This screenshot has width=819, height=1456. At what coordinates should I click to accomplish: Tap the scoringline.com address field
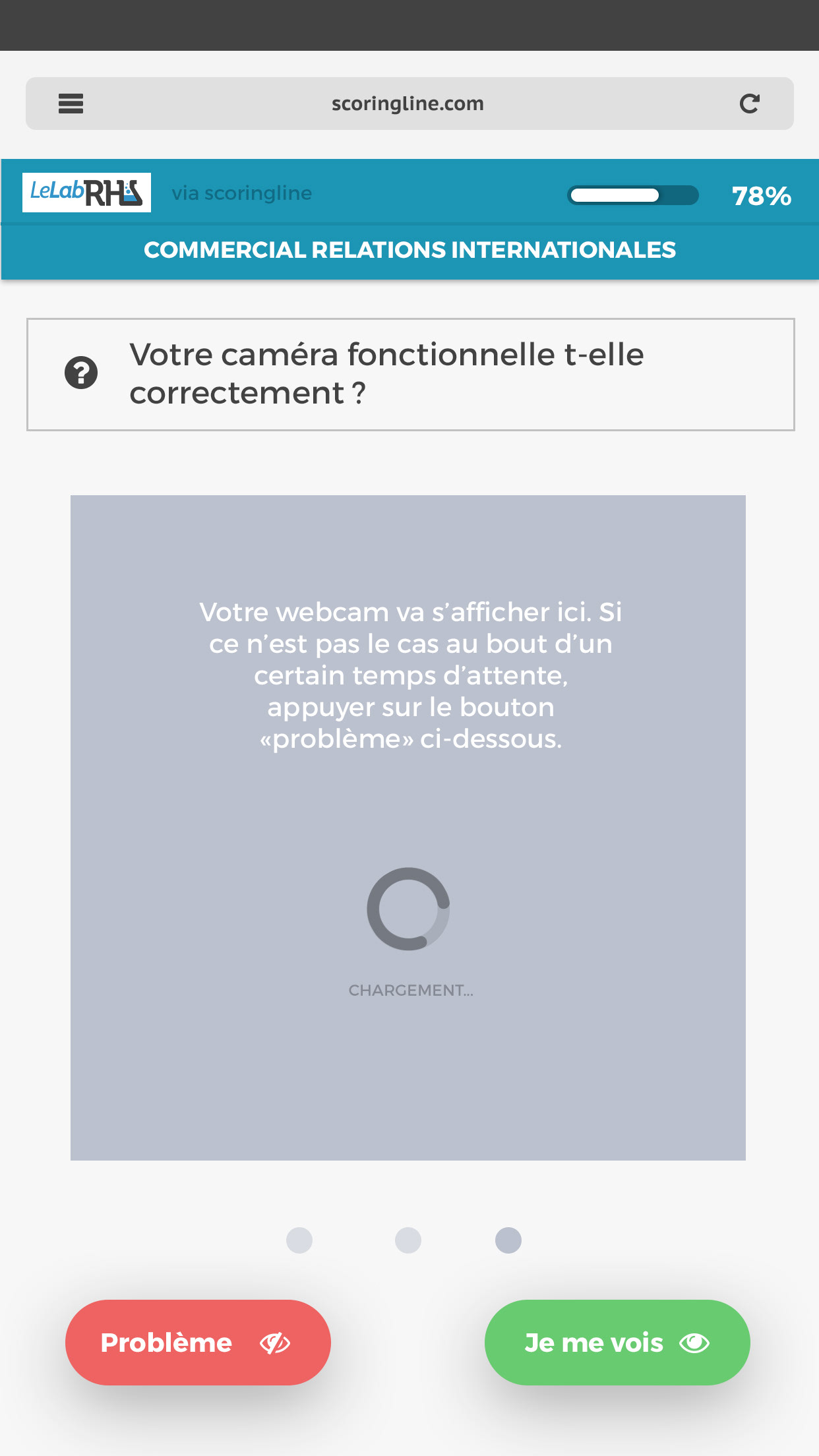tap(409, 104)
